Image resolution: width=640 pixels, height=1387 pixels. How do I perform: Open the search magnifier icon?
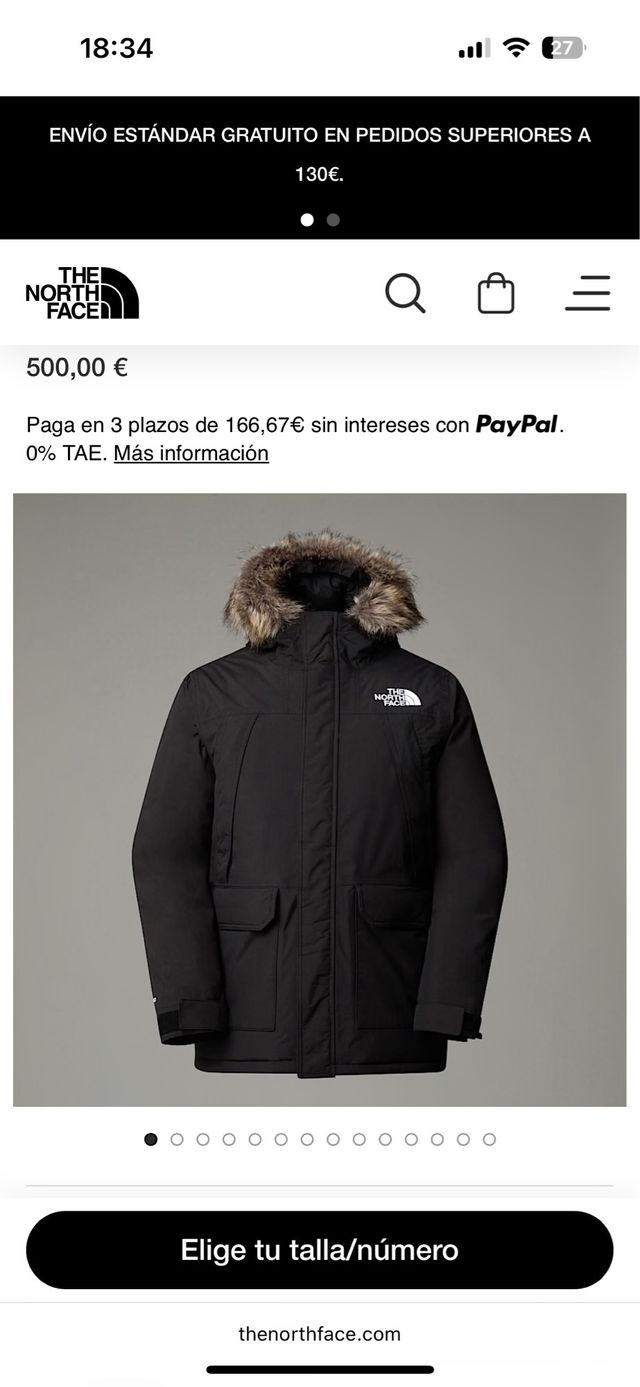pos(405,294)
